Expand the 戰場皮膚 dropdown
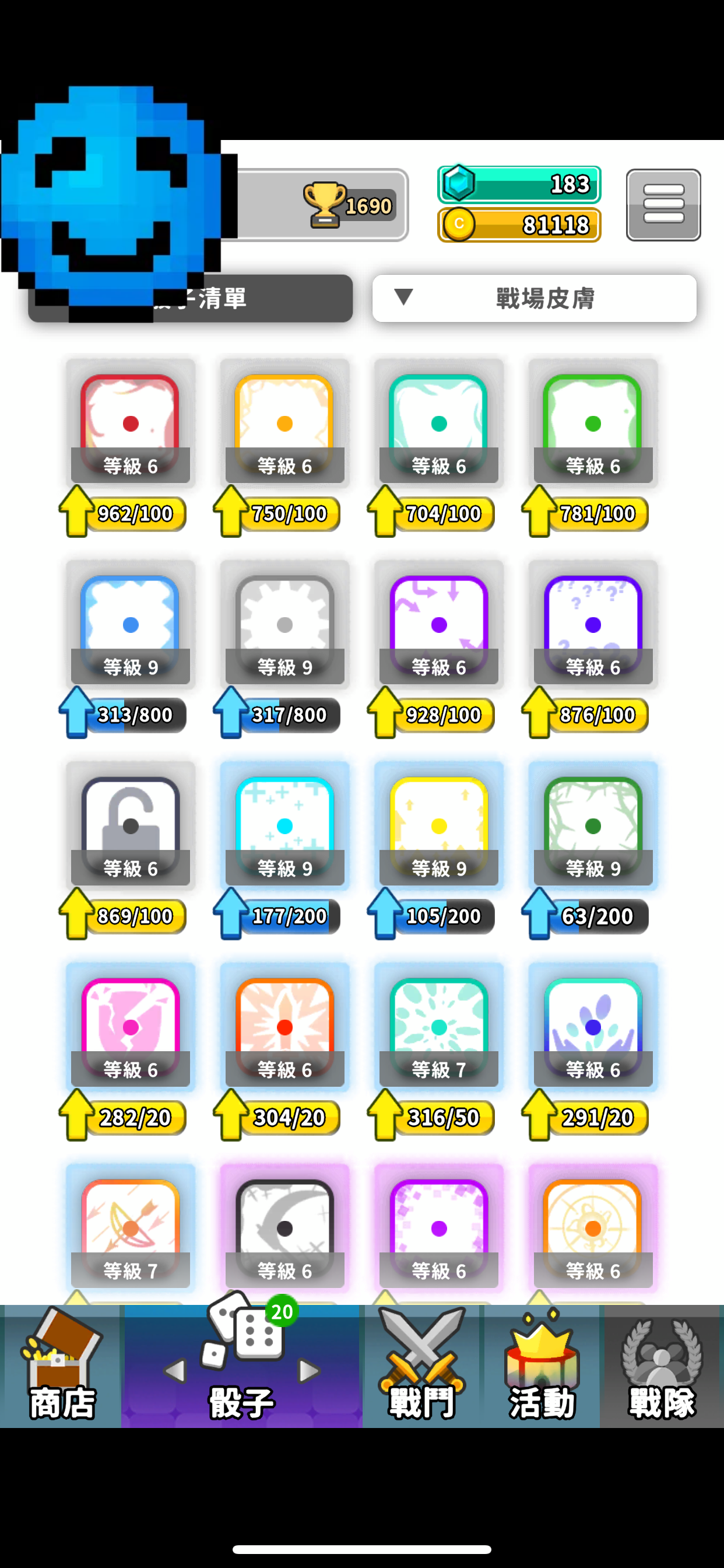 (x=534, y=298)
